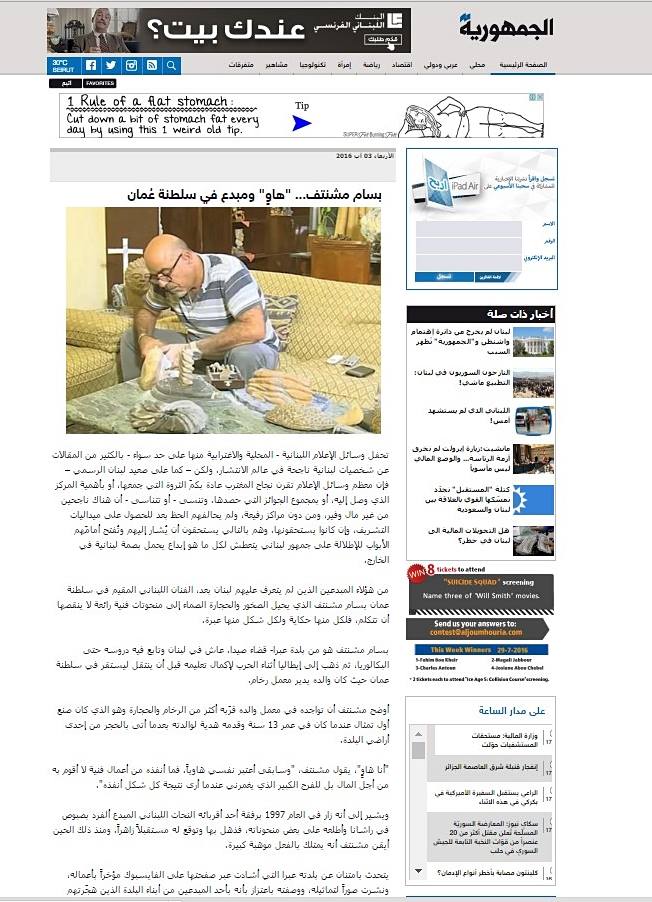Visit the Instagram page
This screenshot has height=902, width=652.
(132, 65)
